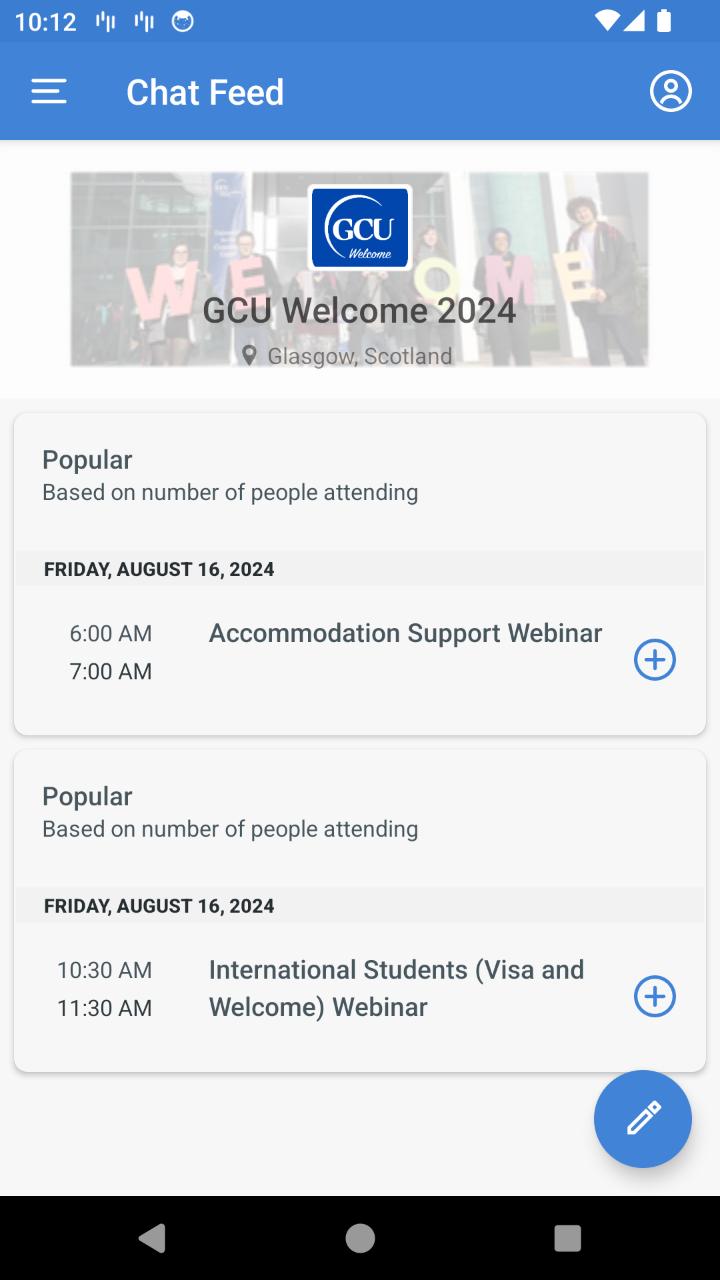
Task: Go back using system navigation
Action: (152, 1238)
